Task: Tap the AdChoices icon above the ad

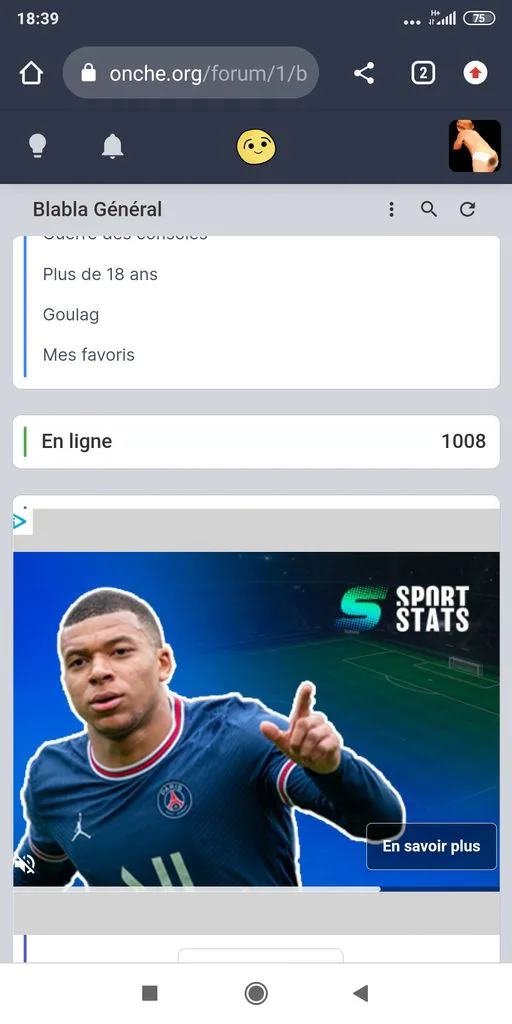Action: pyautogui.click(x=21, y=521)
